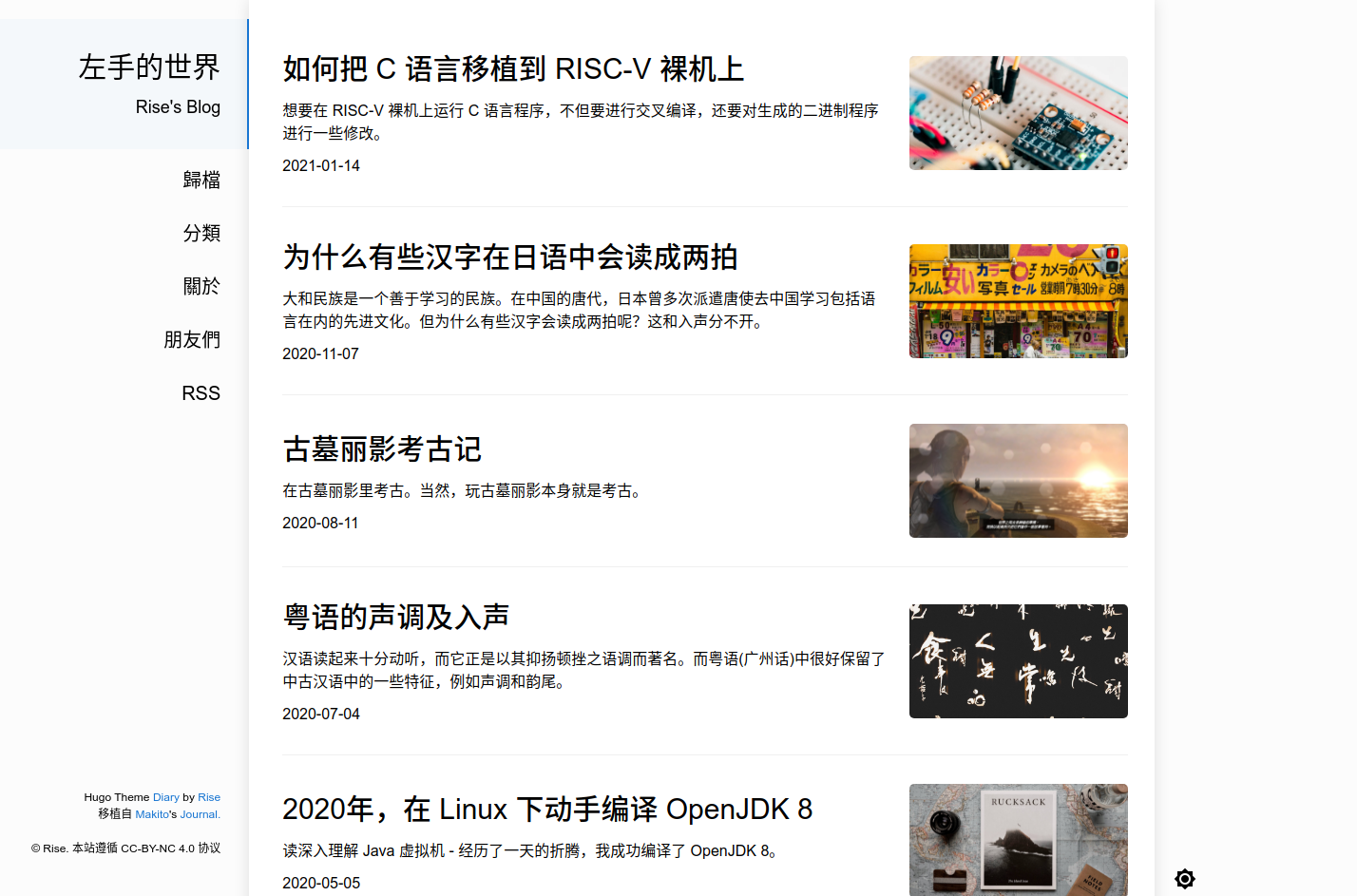1357x896 pixels.
Task: Open the 關於 about page
Action: (201, 286)
